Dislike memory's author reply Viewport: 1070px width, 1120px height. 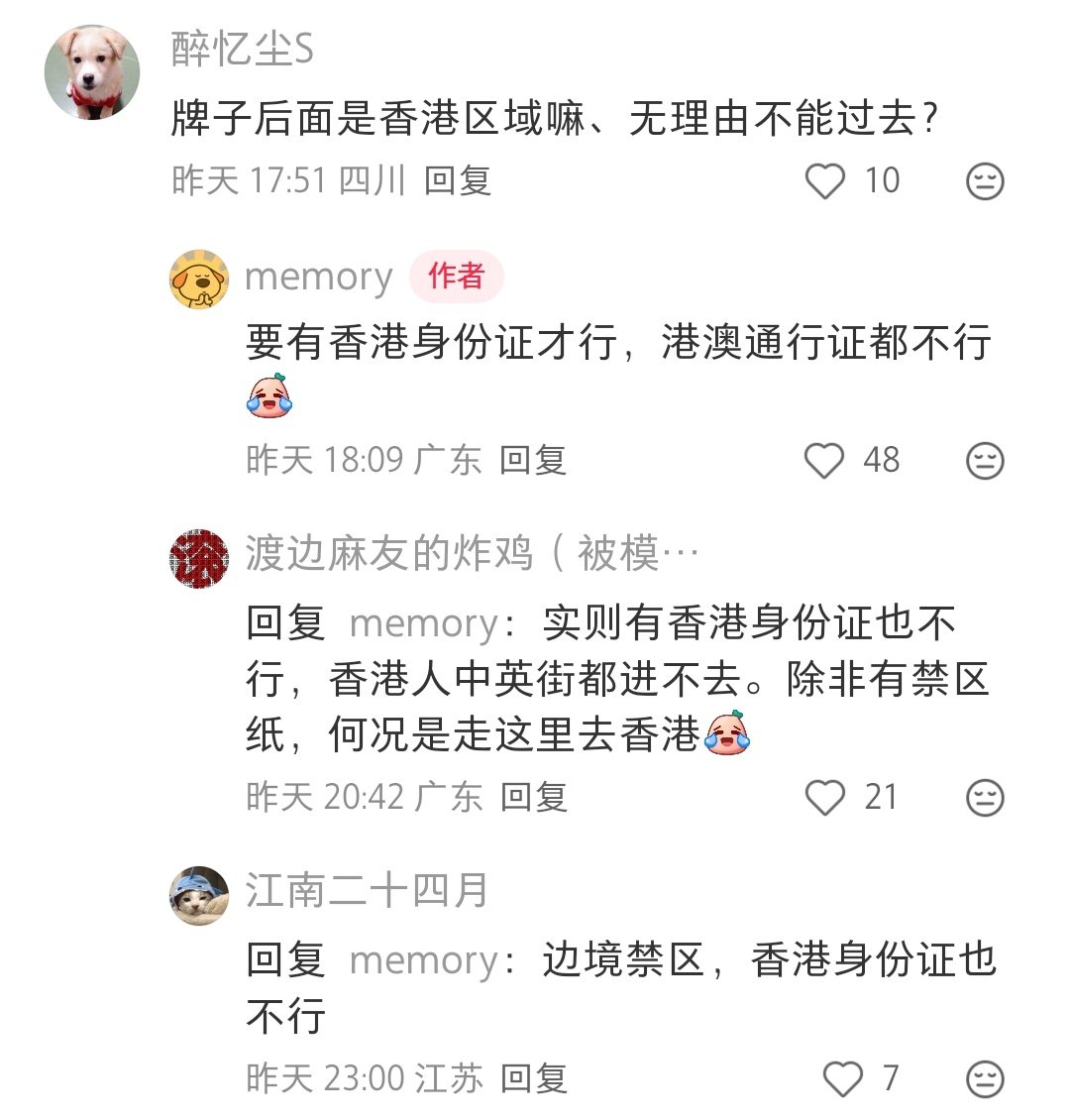point(985,461)
